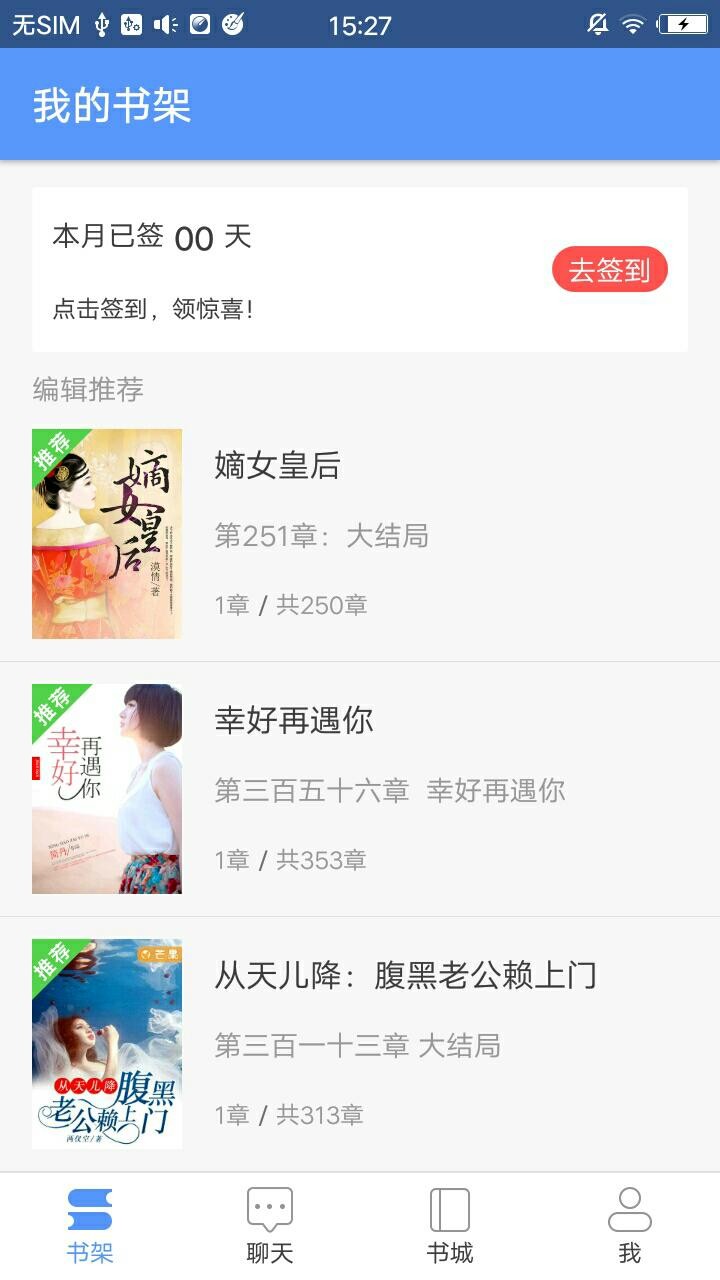Click the 嫡女皇后 cover thumbnail
Image resolution: width=720 pixels, height=1280 pixels.
(x=106, y=535)
